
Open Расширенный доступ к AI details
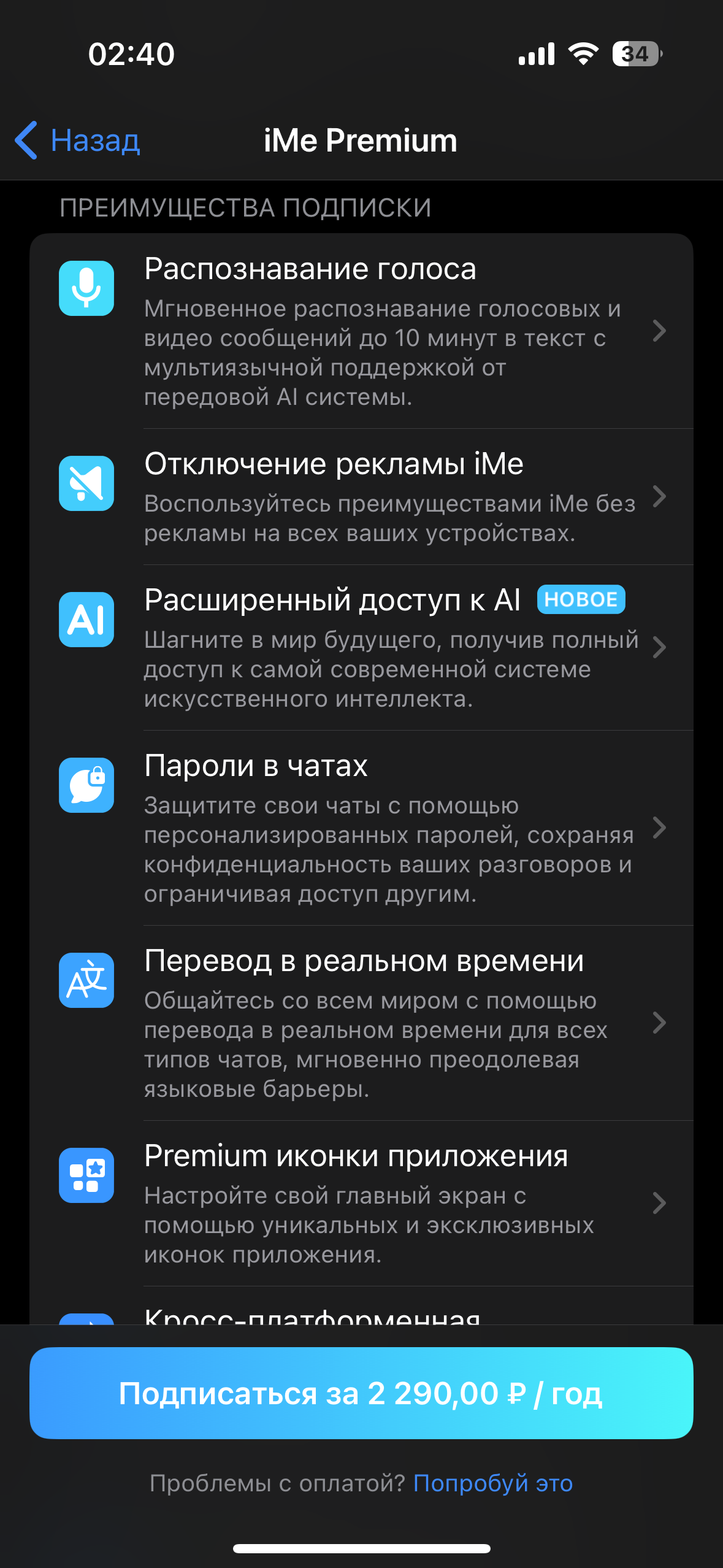361,648
